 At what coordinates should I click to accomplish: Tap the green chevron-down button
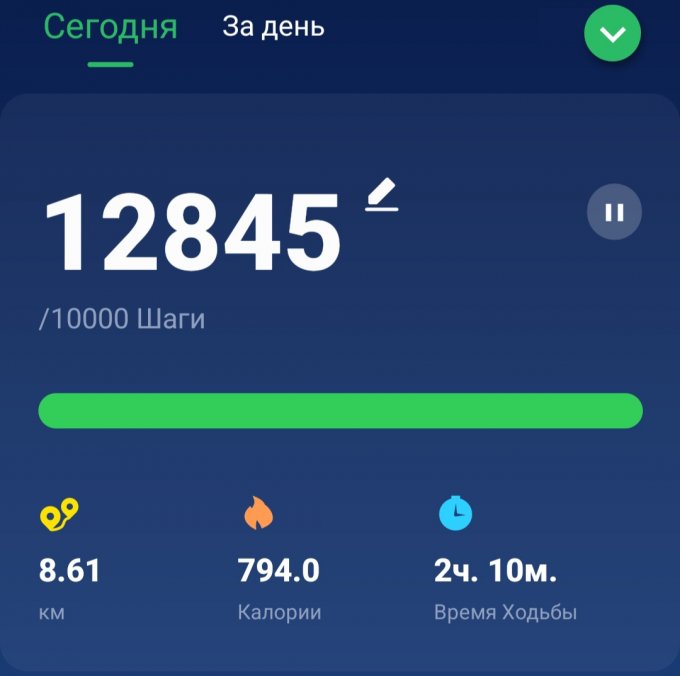(612, 34)
